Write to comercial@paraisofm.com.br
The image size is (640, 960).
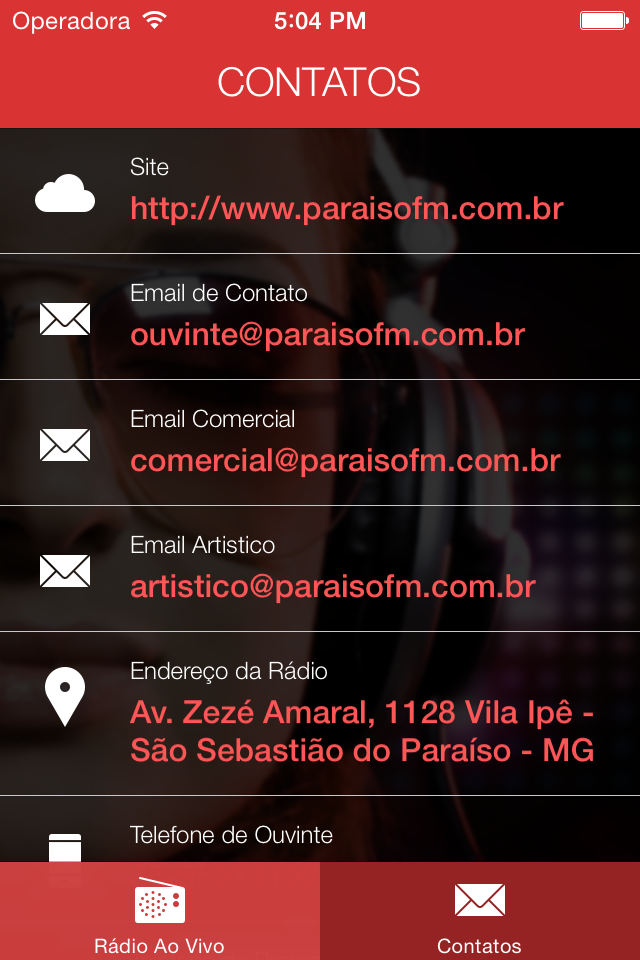point(345,461)
